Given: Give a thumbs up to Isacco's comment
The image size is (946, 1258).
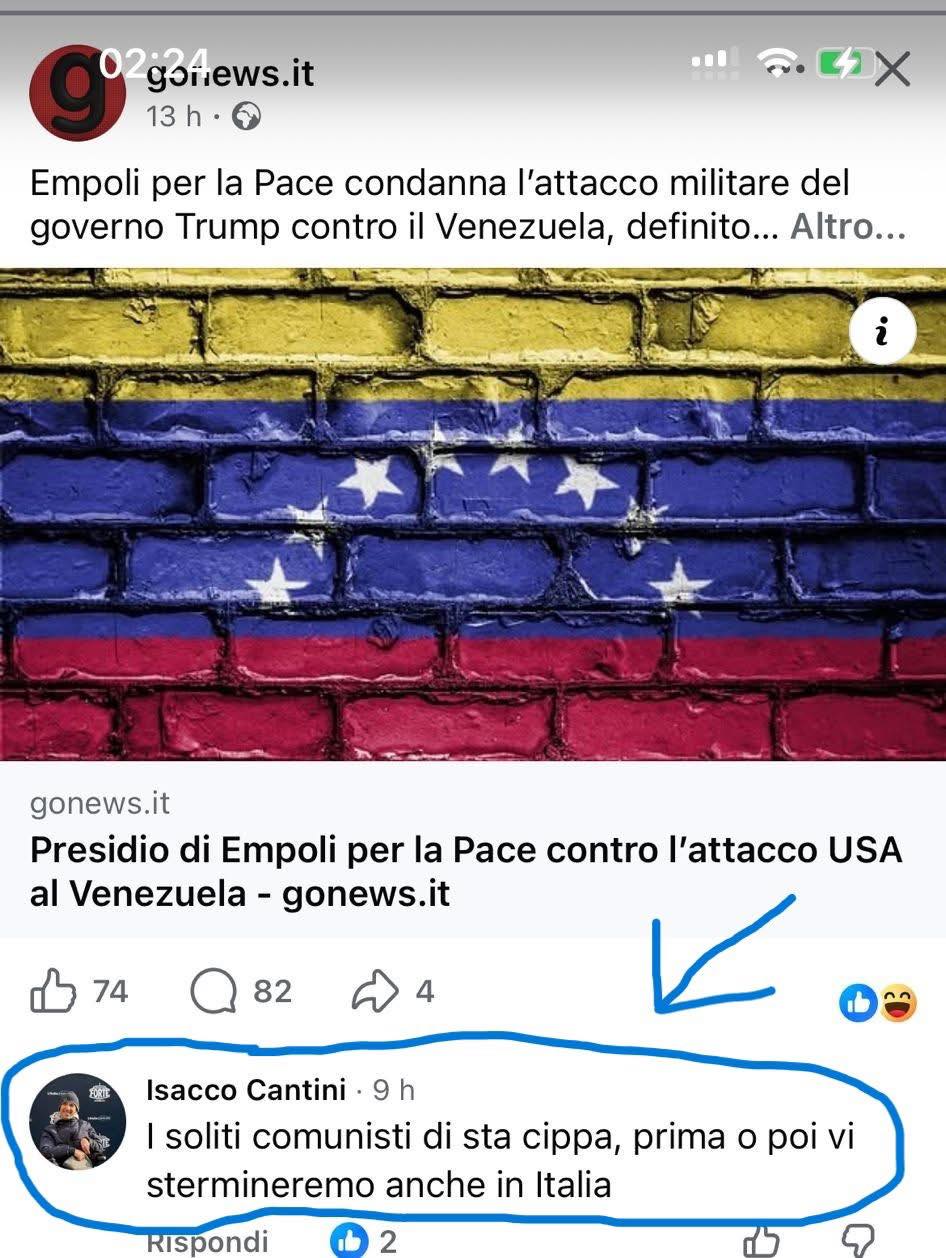Looking at the screenshot, I should click(x=761, y=1242).
